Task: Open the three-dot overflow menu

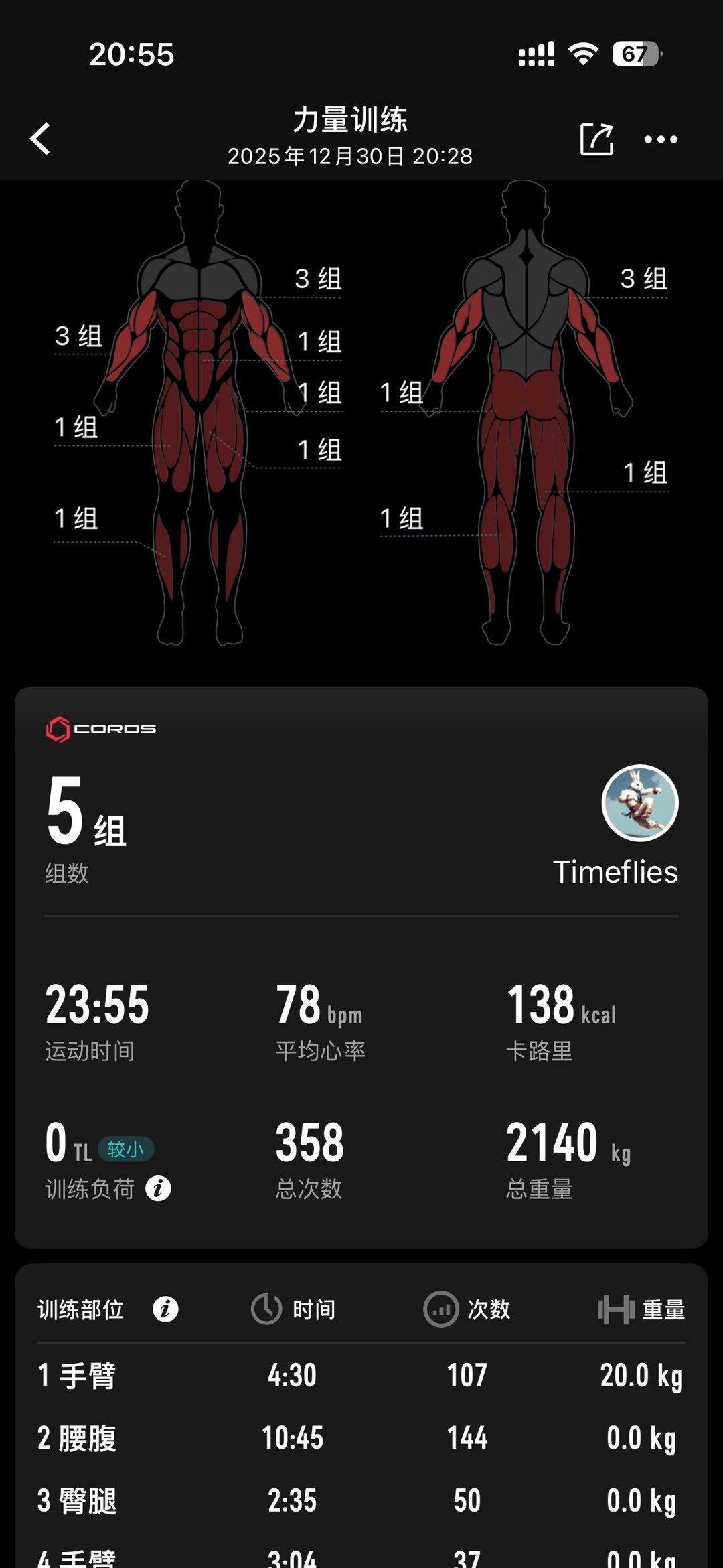Action: (x=661, y=139)
